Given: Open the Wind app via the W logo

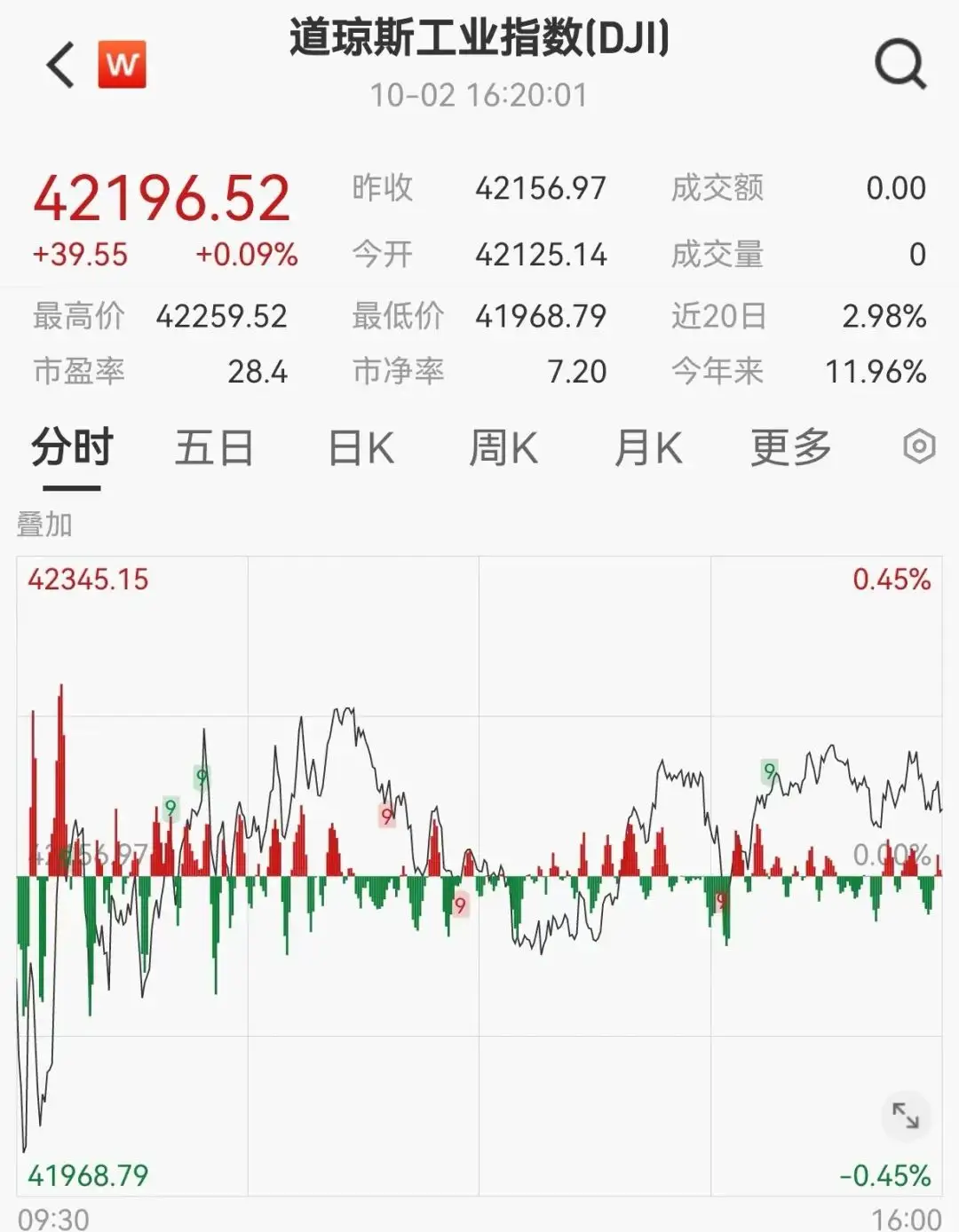Looking at the screenshot, I should click(124, 64).
